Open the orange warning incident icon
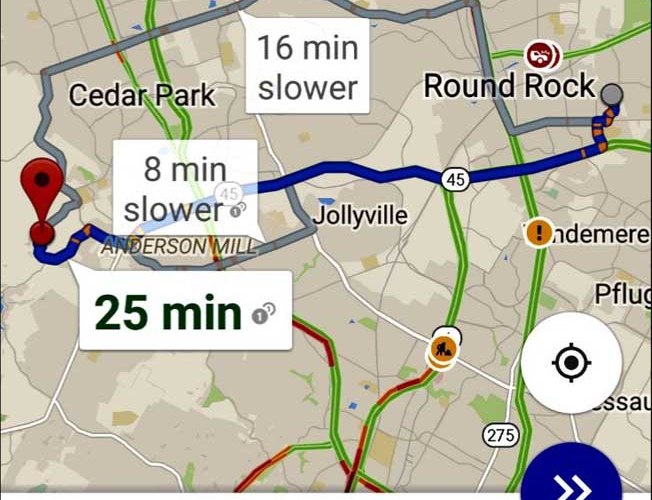Screen dimensions: 652x500 539,234
